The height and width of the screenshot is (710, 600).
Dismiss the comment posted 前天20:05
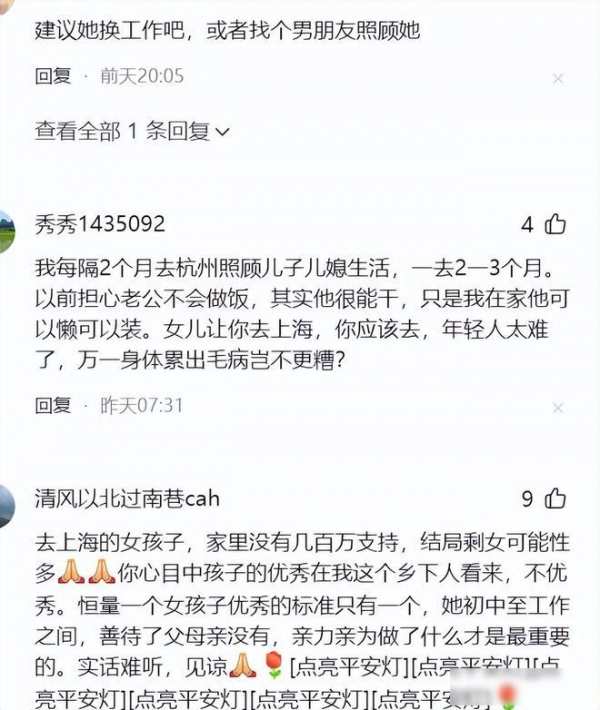pyautogui.click(x=558, y=78)
